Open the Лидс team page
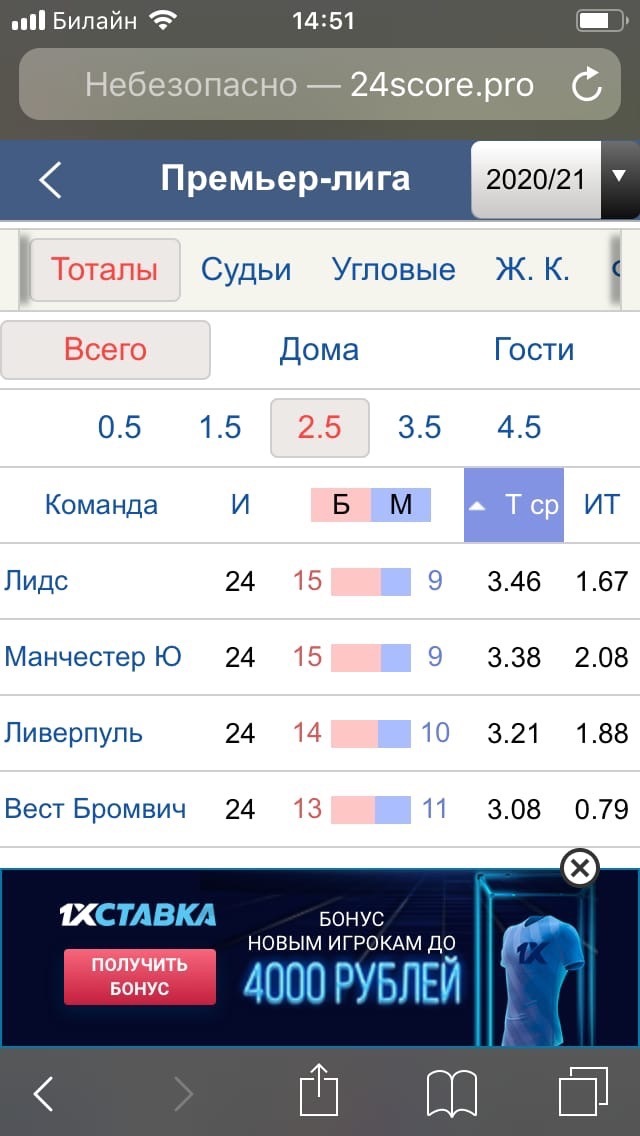The height and width of the screenshot is (1136, 640). pyautogui.click(x=36, y=581)
